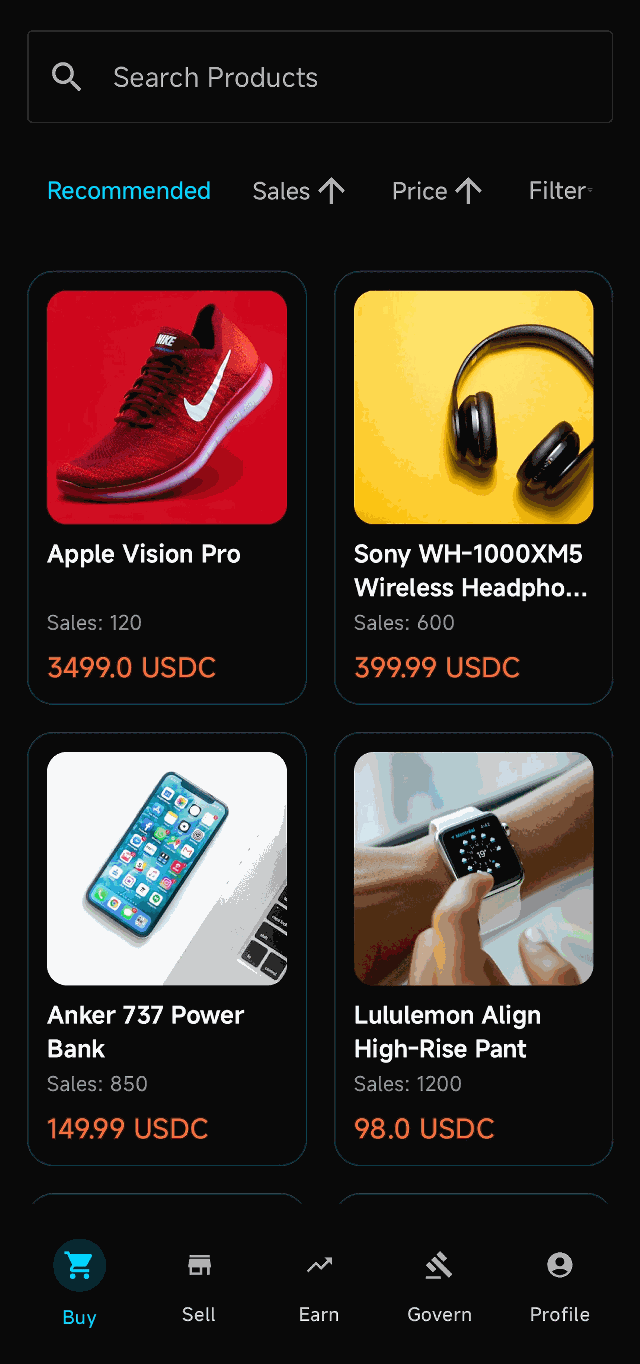Open the Anker 737 Power Bank card
This screenshot has width=640, height=1364.
pyautogui.click(x=167, y=949)
